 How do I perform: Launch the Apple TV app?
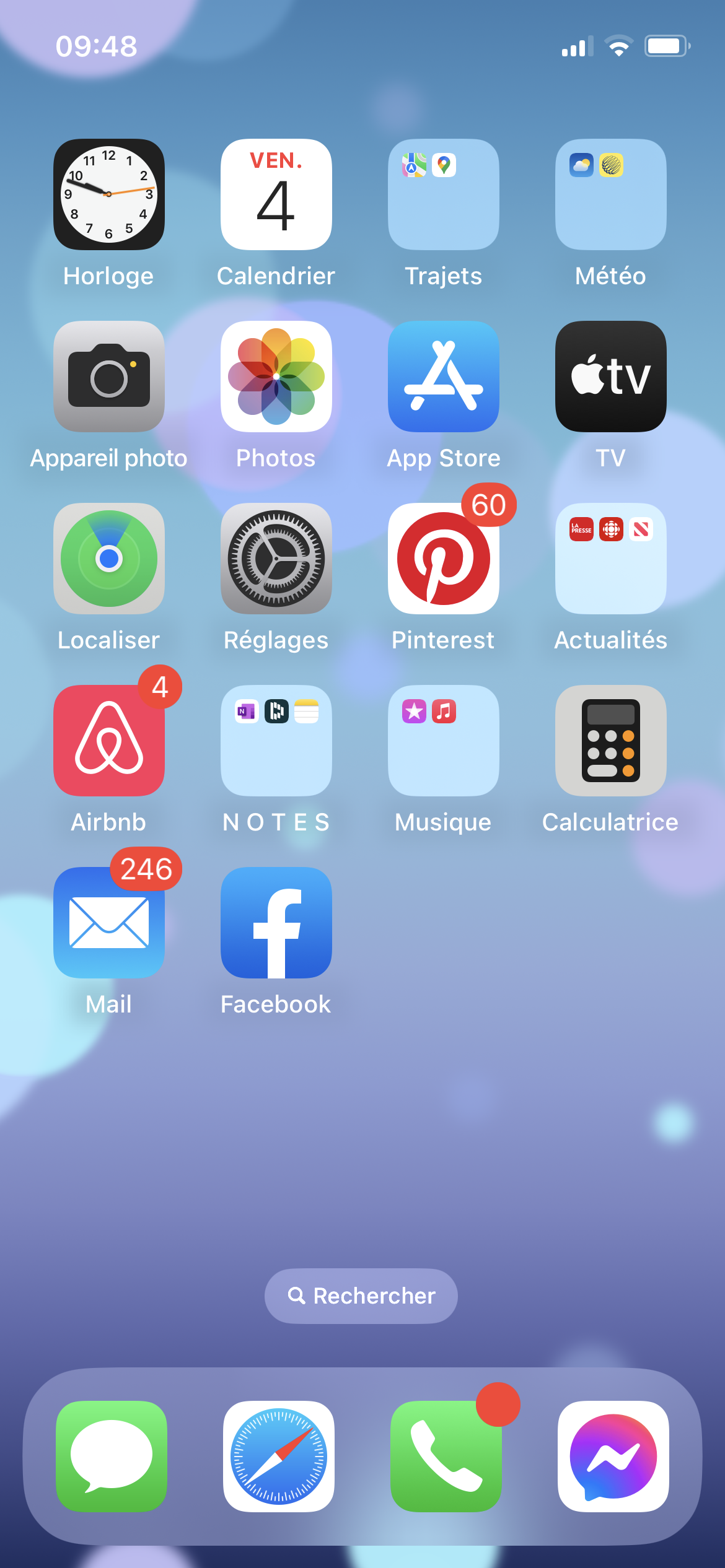611,377
